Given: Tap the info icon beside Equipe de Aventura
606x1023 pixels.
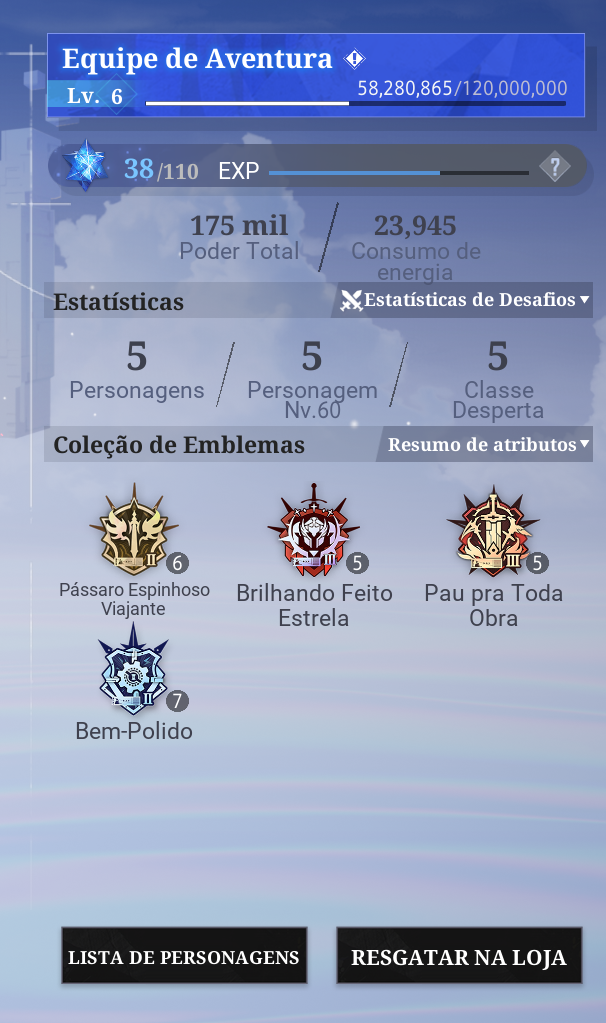Looking at the screenshot, I should pyautogui.click(x=354, y=59).
